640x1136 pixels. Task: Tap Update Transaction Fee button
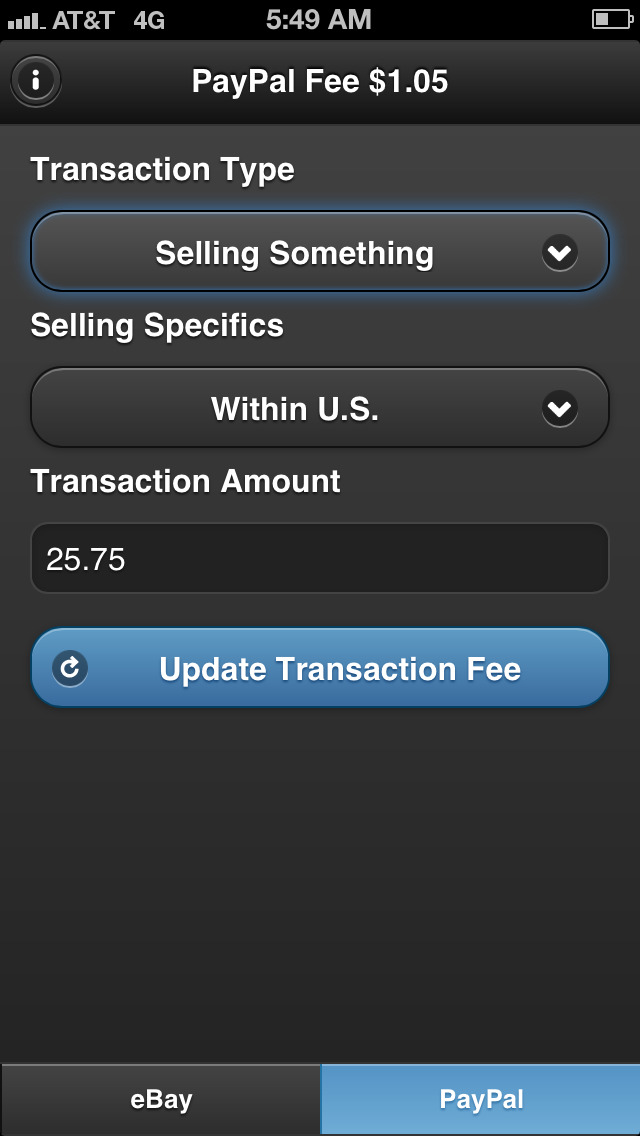point(320,667)
